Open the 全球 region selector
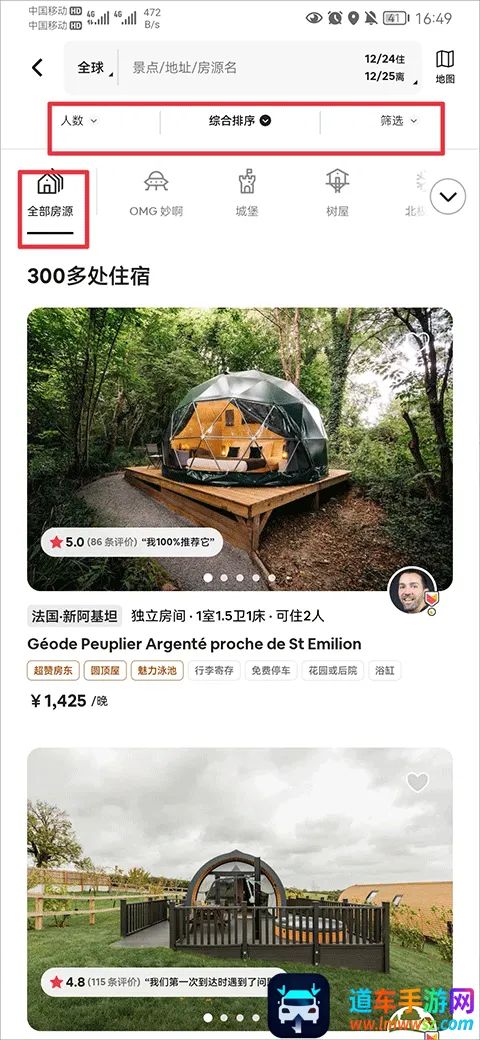Image resolution: width=480 pixels, height=1040 pixels. (x=93, y=68)
